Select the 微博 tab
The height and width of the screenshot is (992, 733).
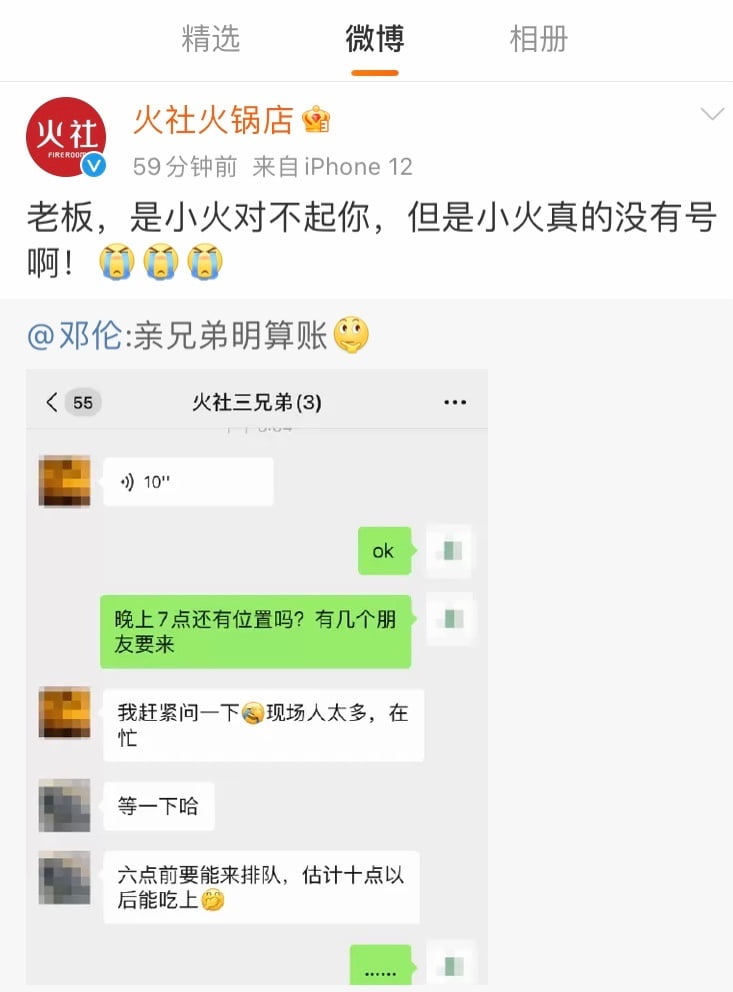coord(375,39)
